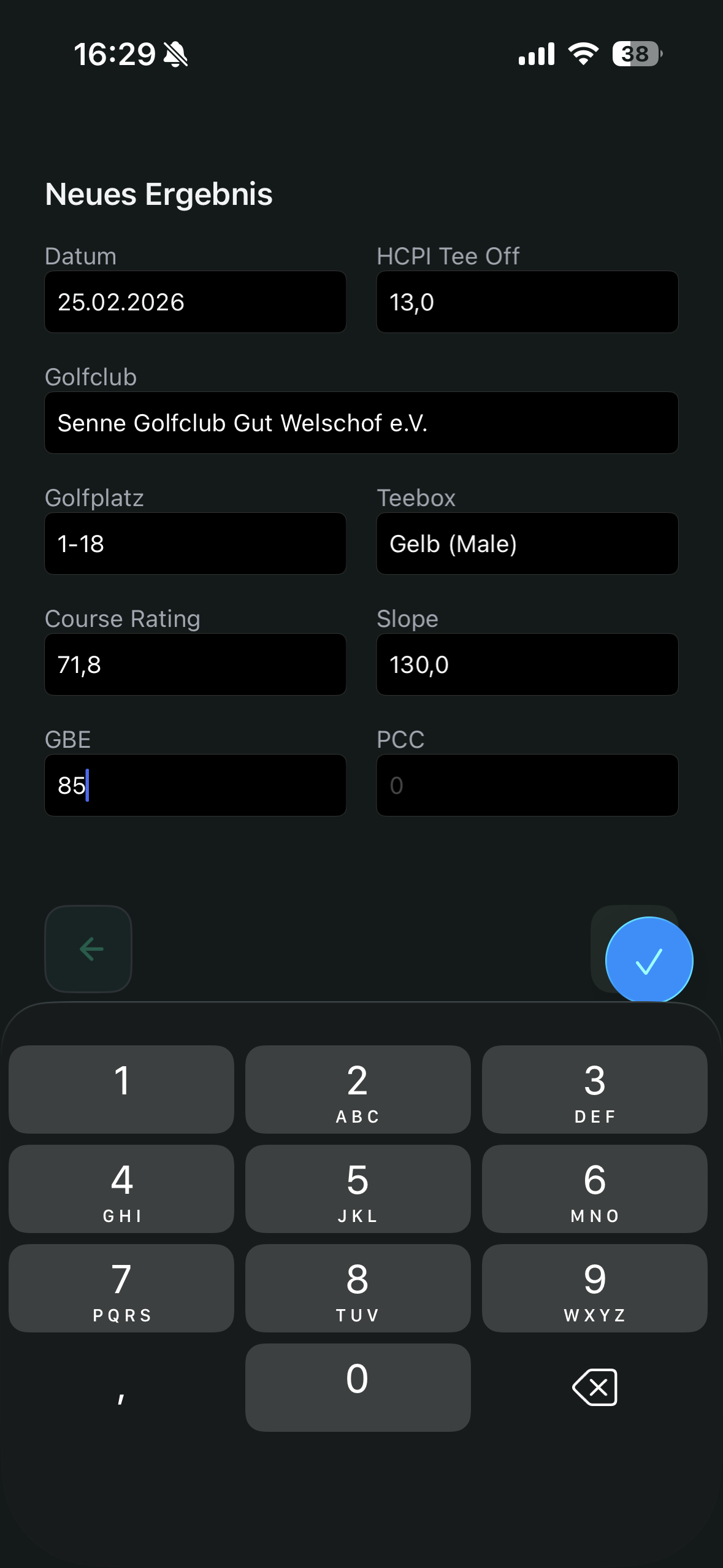Edit the Datum date field
723x1568 pixels.
[195, 302]
